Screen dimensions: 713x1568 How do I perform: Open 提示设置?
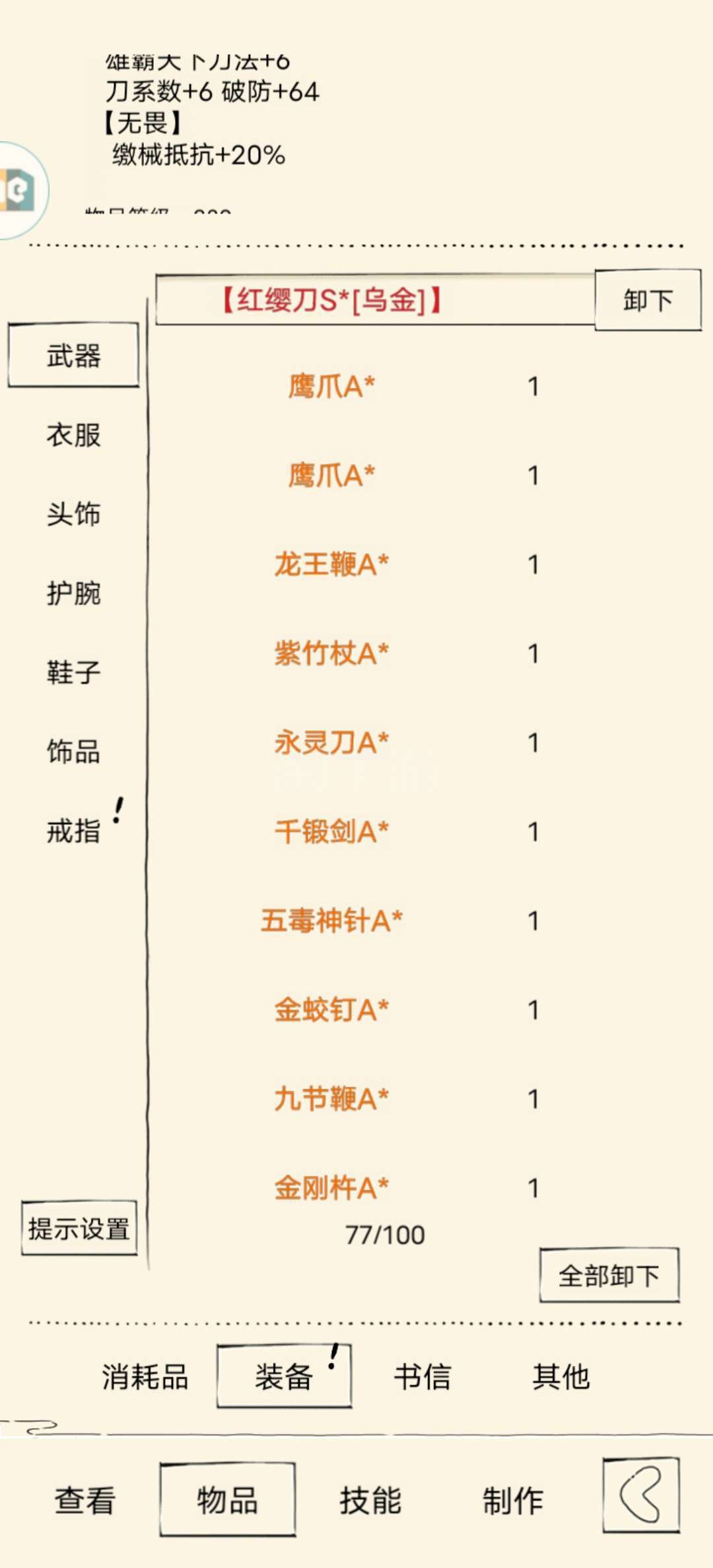click(x=79, y=1229)
